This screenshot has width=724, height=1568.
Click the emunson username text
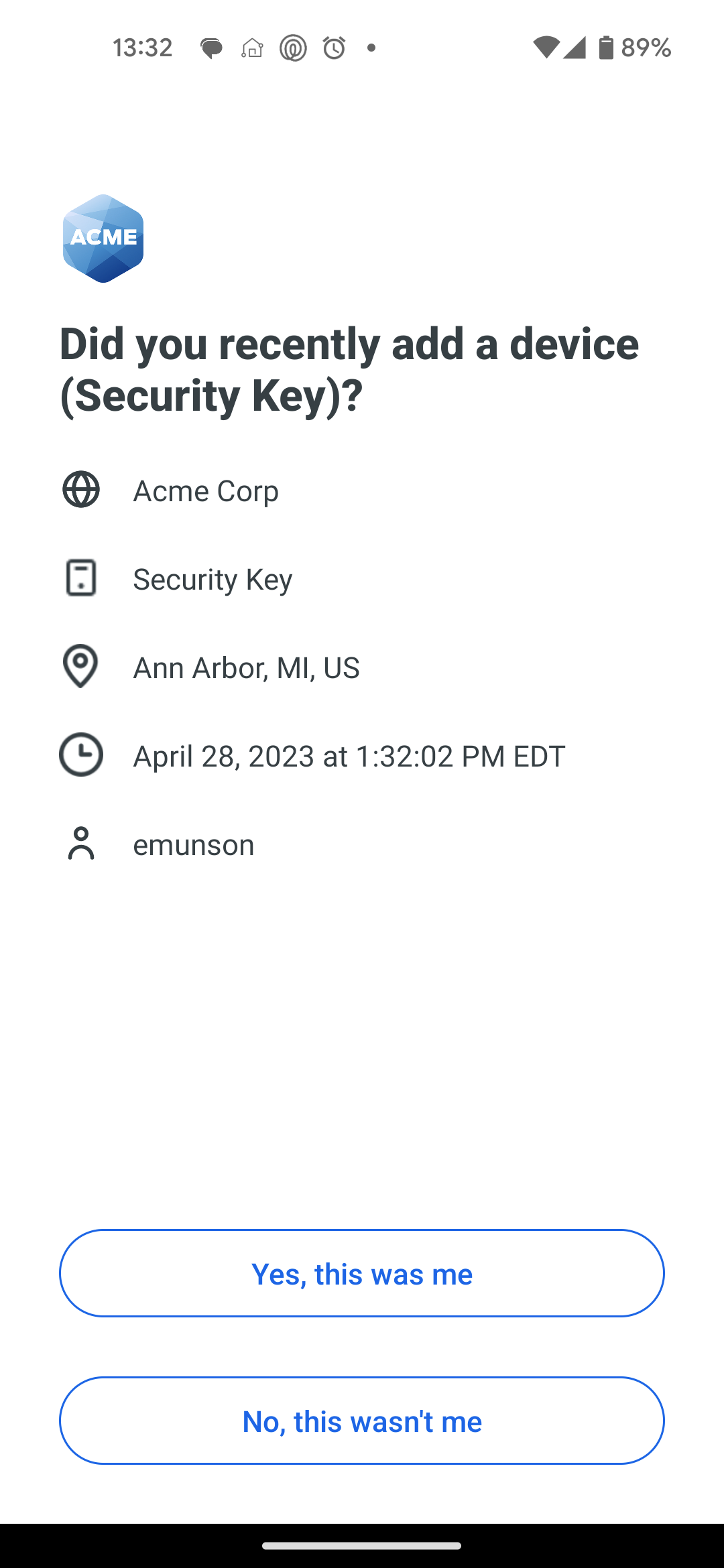pos(193,844)
